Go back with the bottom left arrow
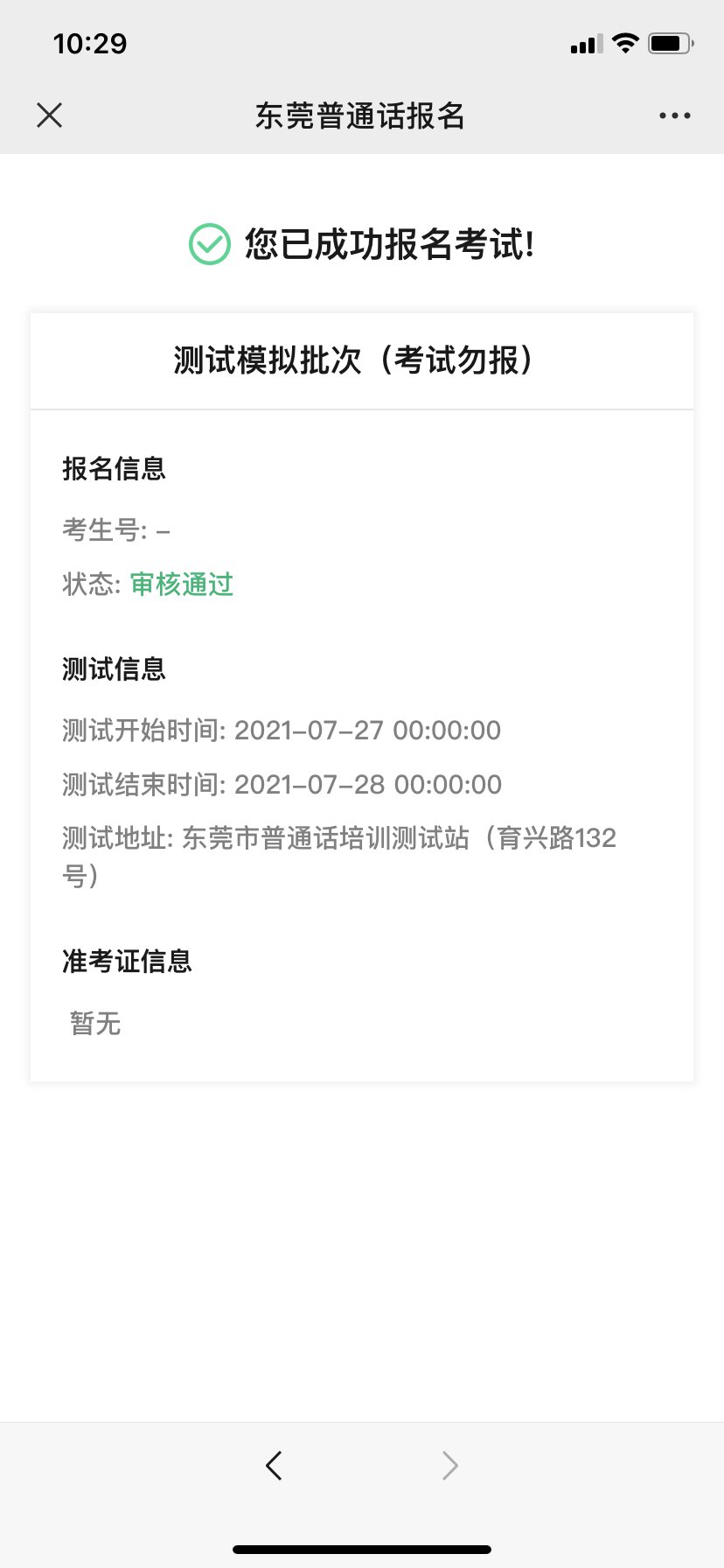Viewport: 724px width, 1568px height. (274, 1465)
